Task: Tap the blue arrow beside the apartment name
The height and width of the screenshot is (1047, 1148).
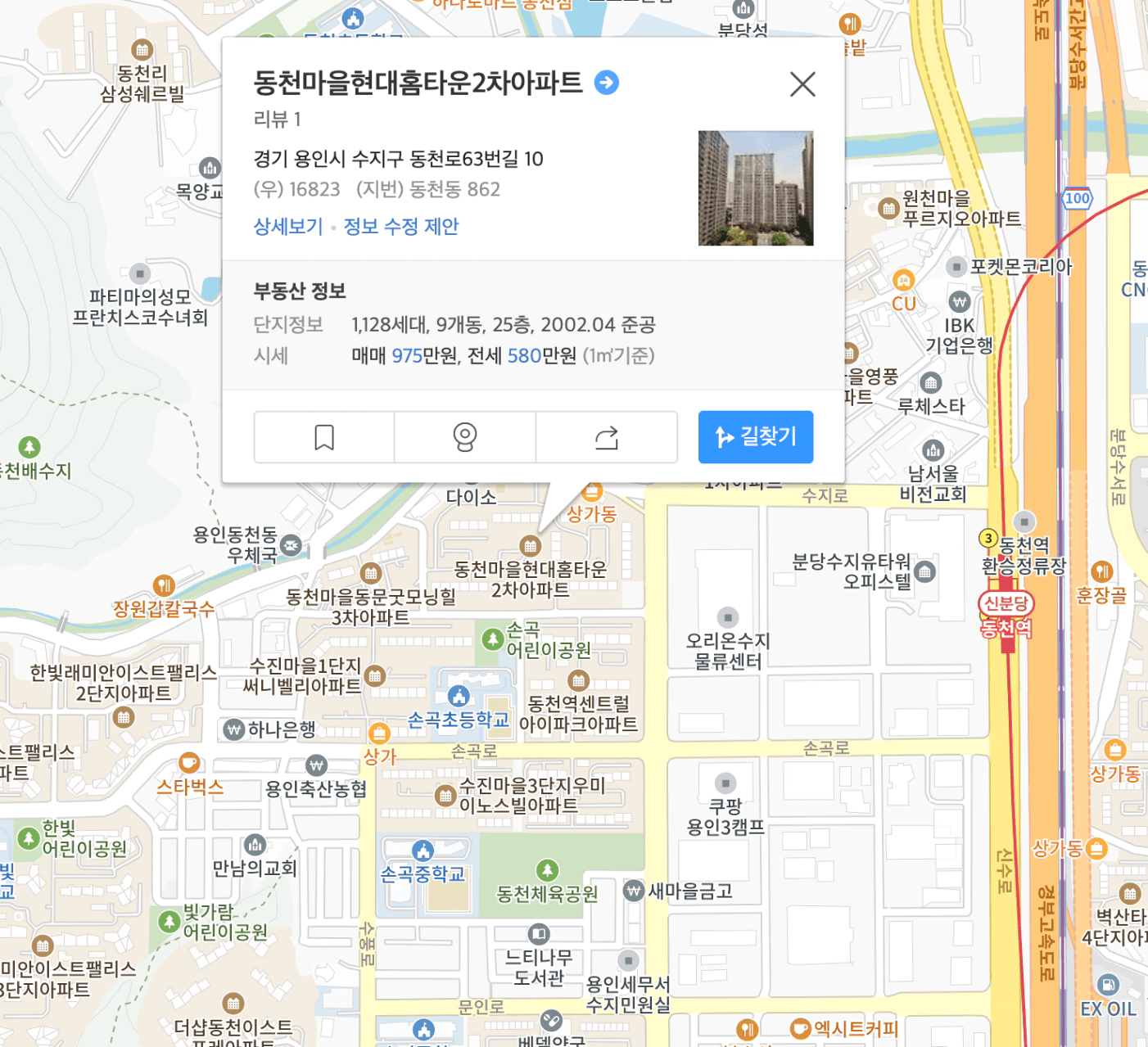Action: pyautogui.click(x=607, y=83)
